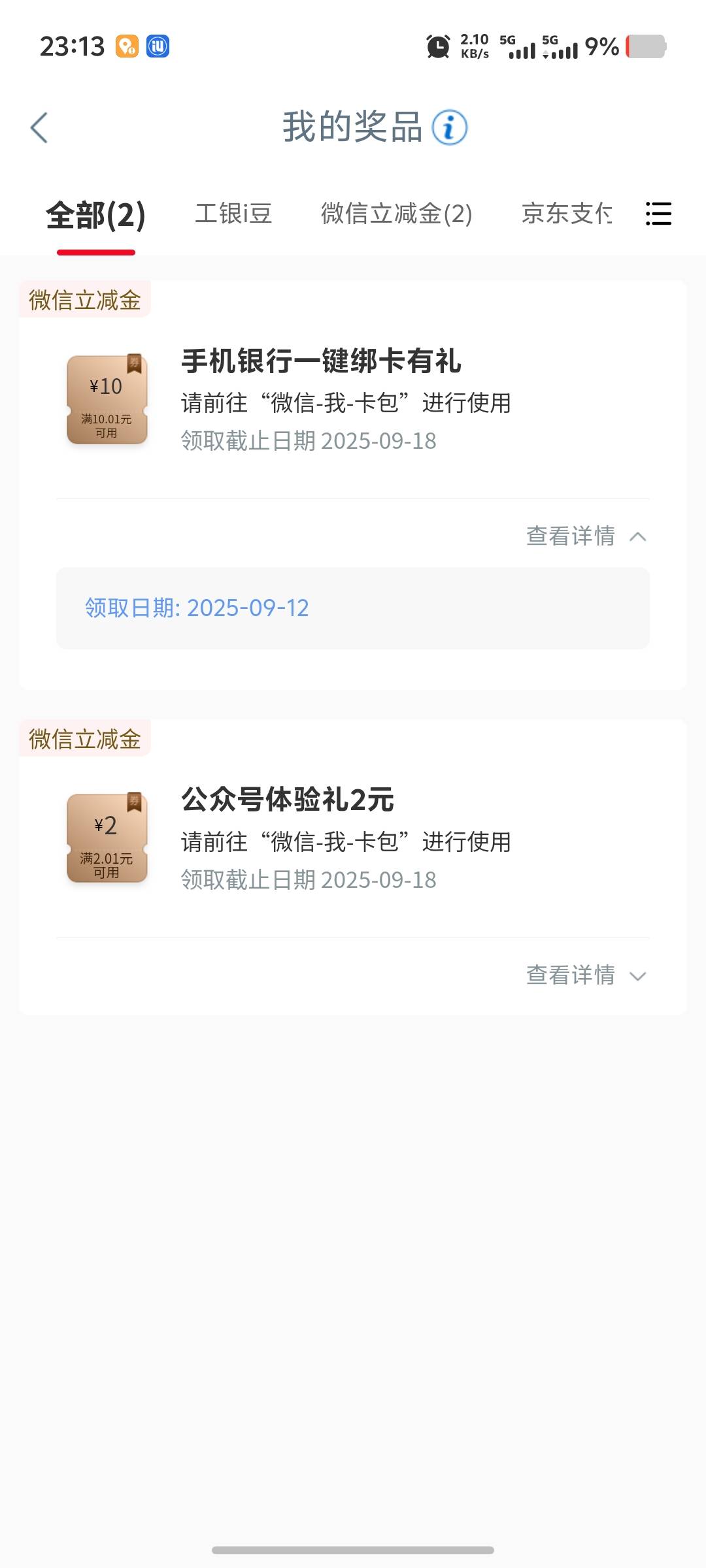Open the category list menu icon
Image resolution: width=706 pixels, height=1568 pixels.
pos(658,214)
